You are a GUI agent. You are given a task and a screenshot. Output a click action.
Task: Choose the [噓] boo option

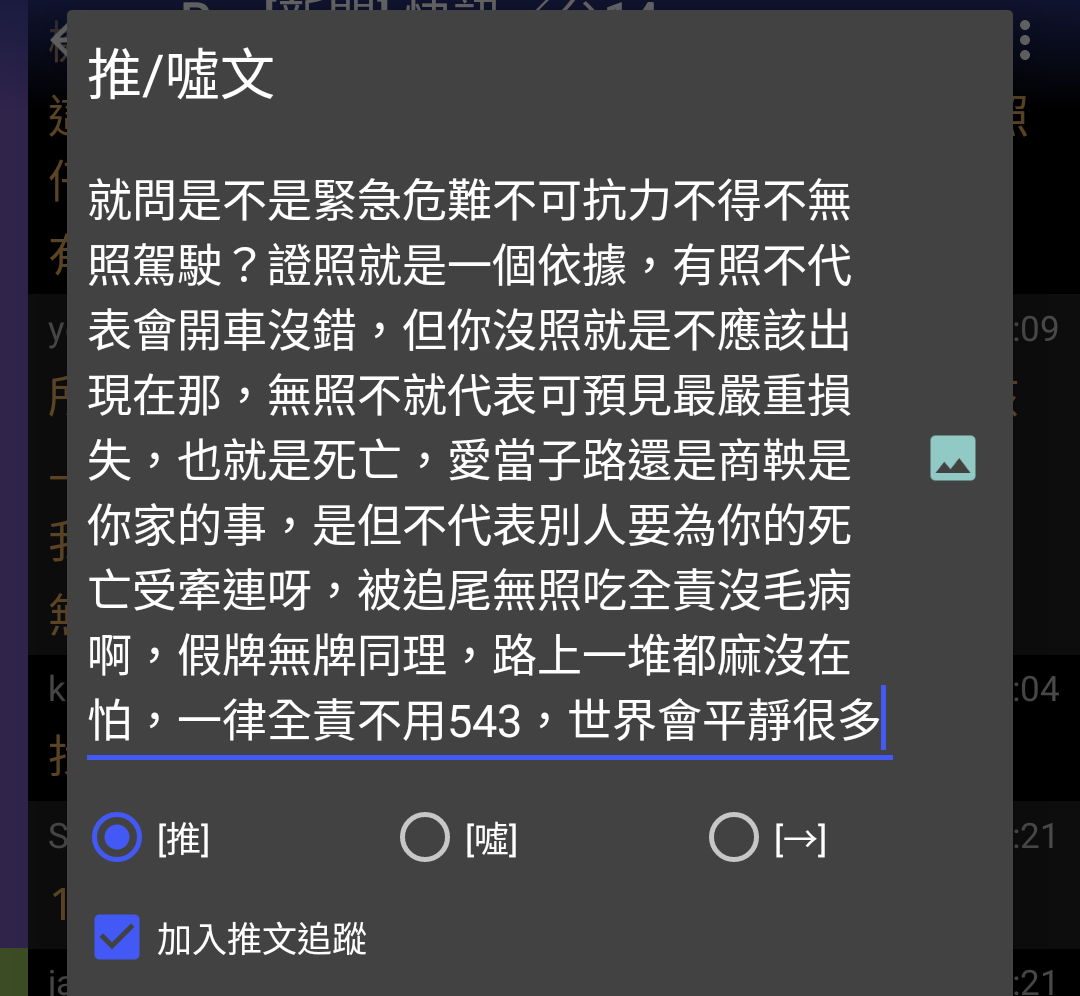(425, 837)
